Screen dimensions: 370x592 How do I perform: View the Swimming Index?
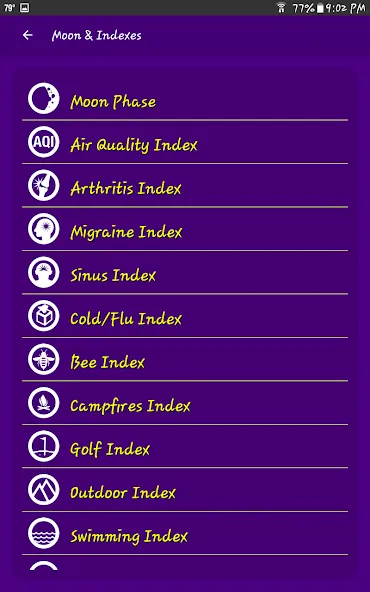click(x=185, y=533)
